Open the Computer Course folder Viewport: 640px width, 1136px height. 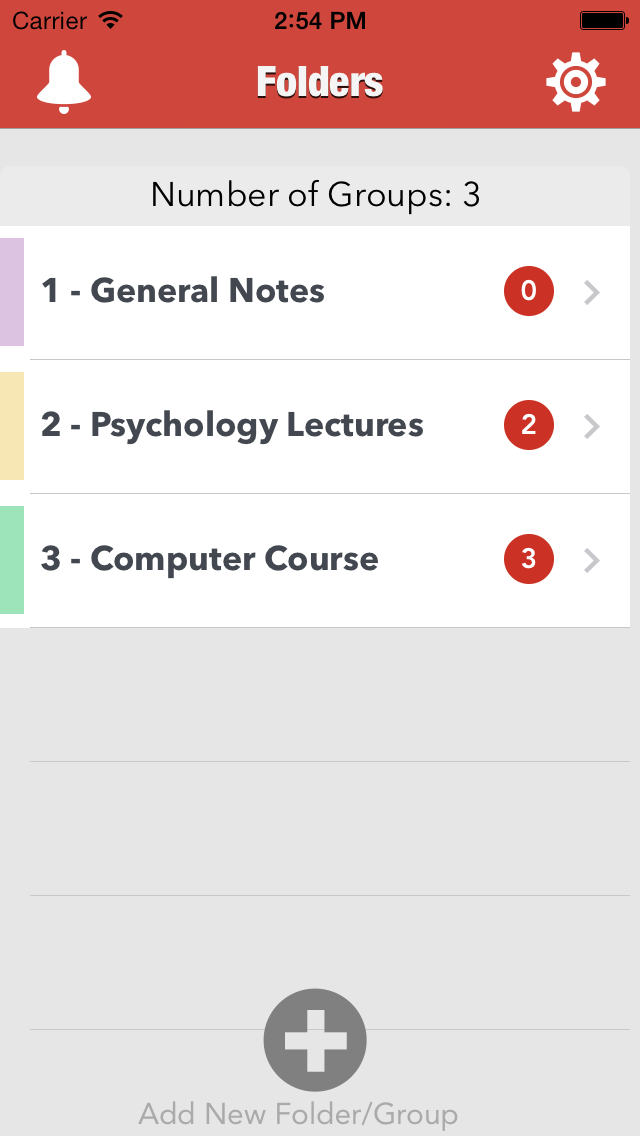click(x=315, y=560)
